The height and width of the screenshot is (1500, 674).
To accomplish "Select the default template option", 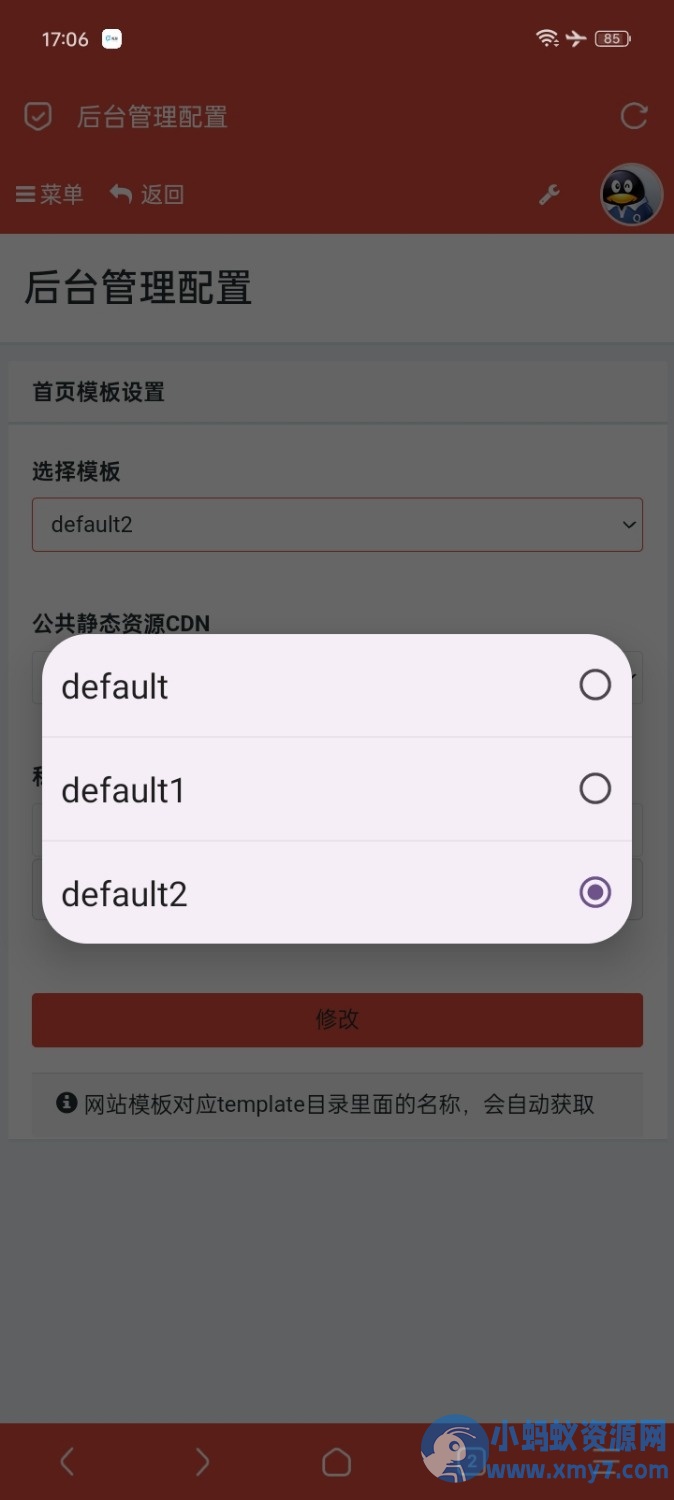I will point(336,686).
